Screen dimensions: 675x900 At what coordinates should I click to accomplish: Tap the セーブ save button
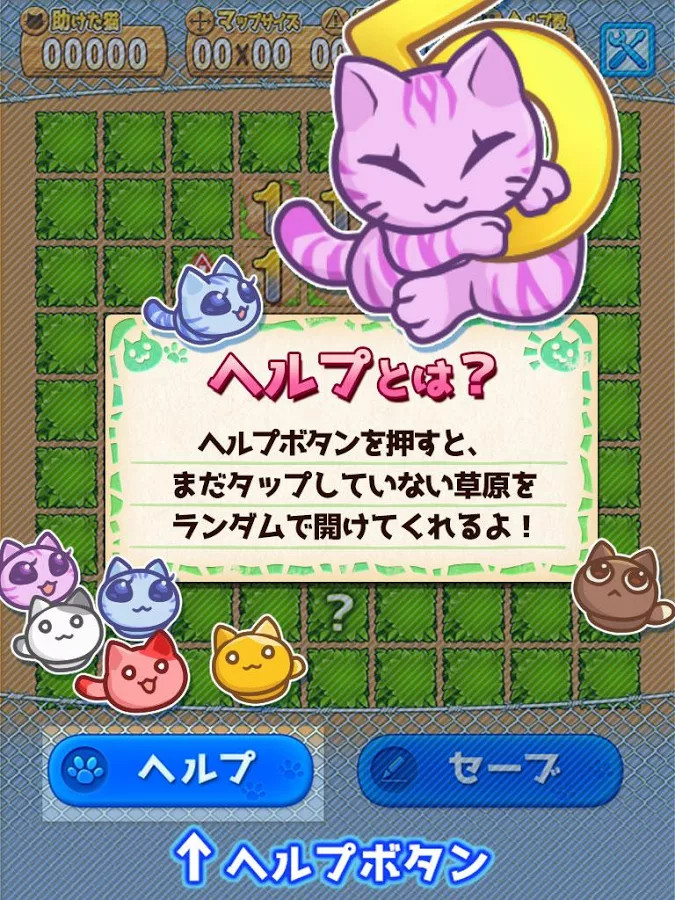pyautogui.click(x=489, y=768)
